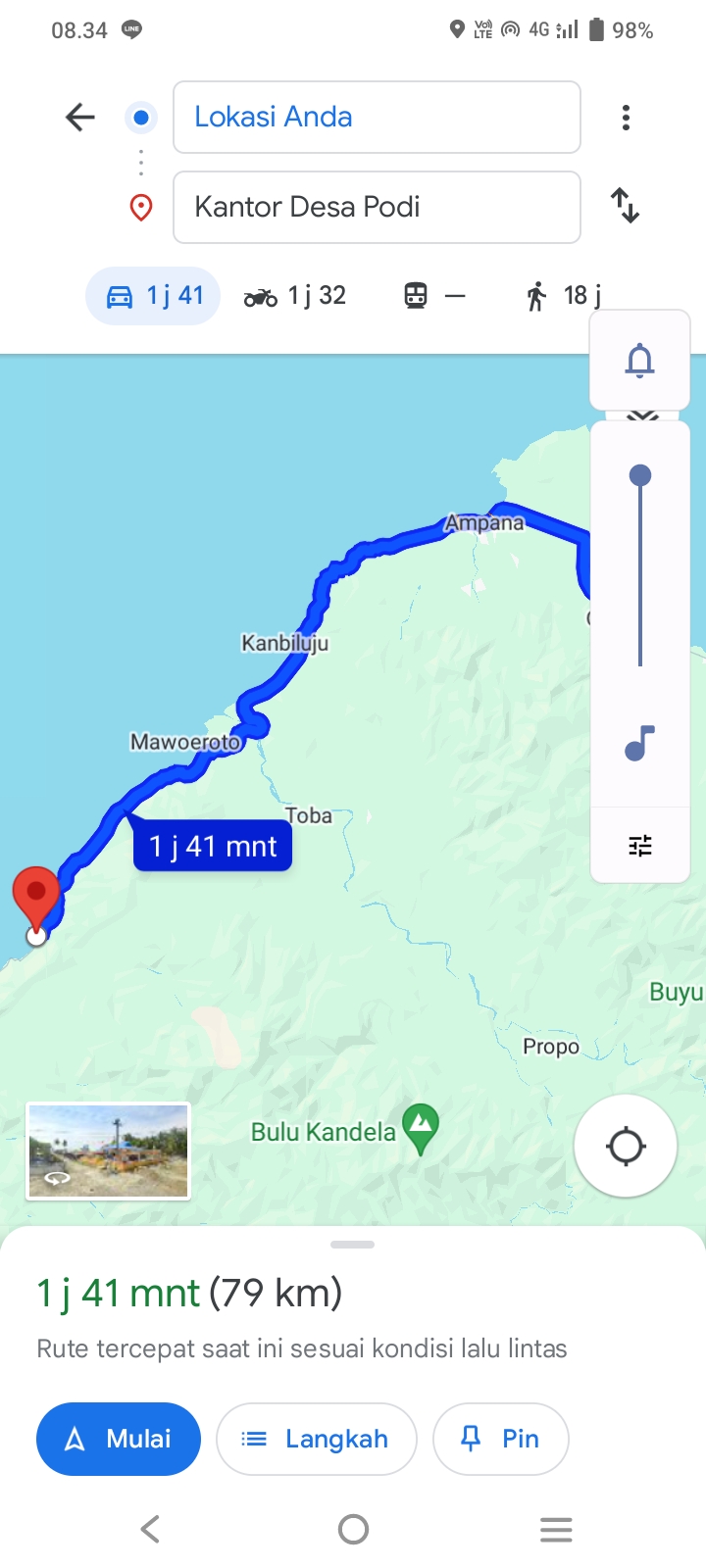
Task: Pin this route
Action: [501, 1439]
